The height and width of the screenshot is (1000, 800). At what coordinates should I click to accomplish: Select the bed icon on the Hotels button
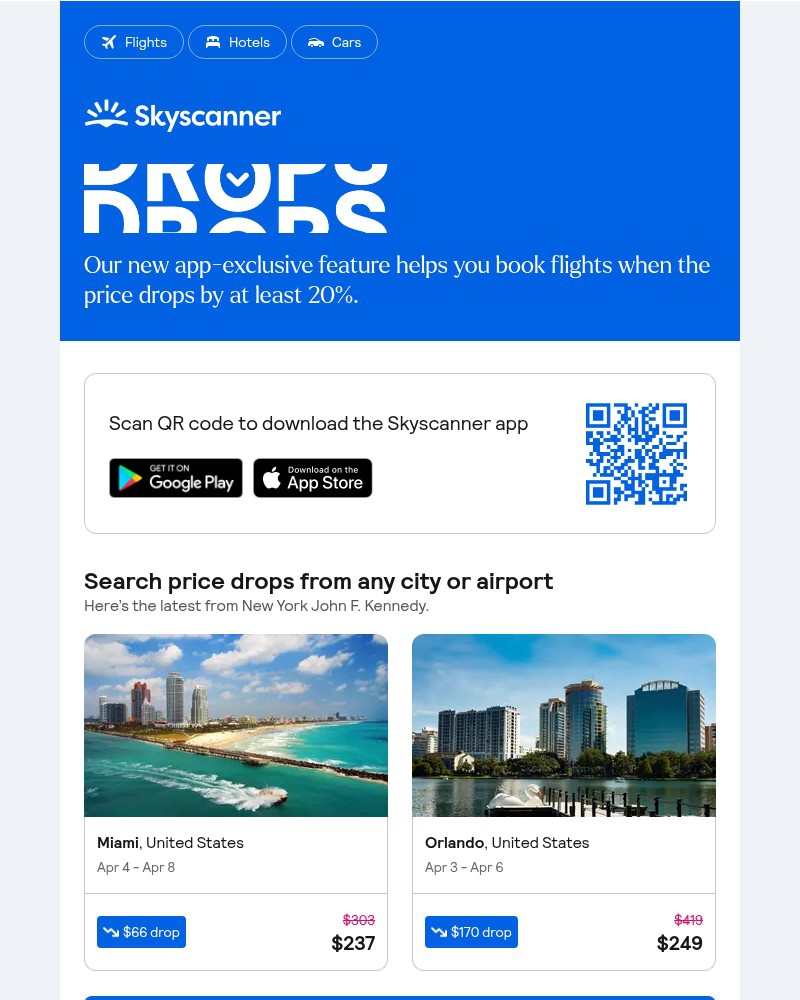[213, 42]
